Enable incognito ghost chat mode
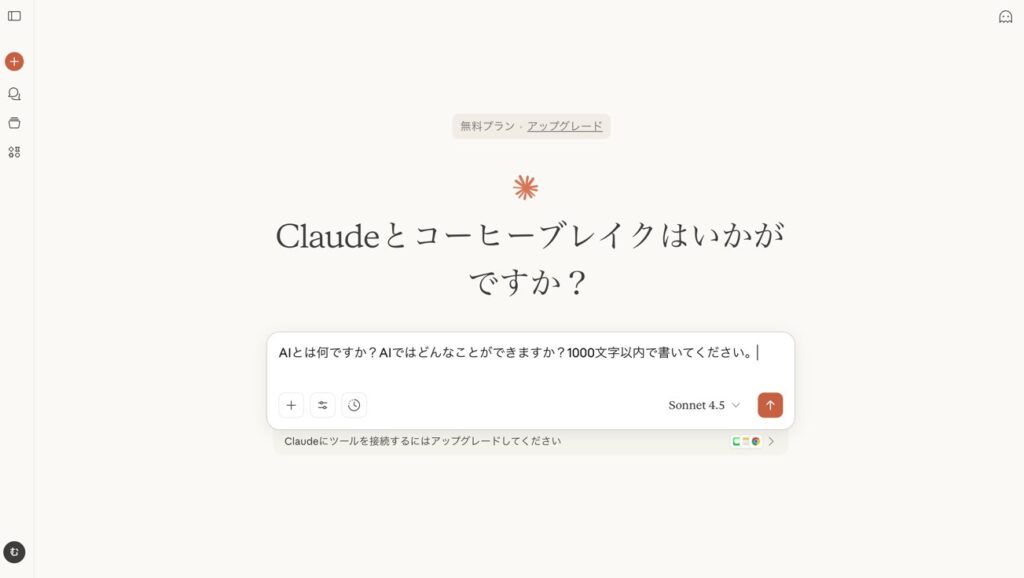 click(x=1005, y=17)
